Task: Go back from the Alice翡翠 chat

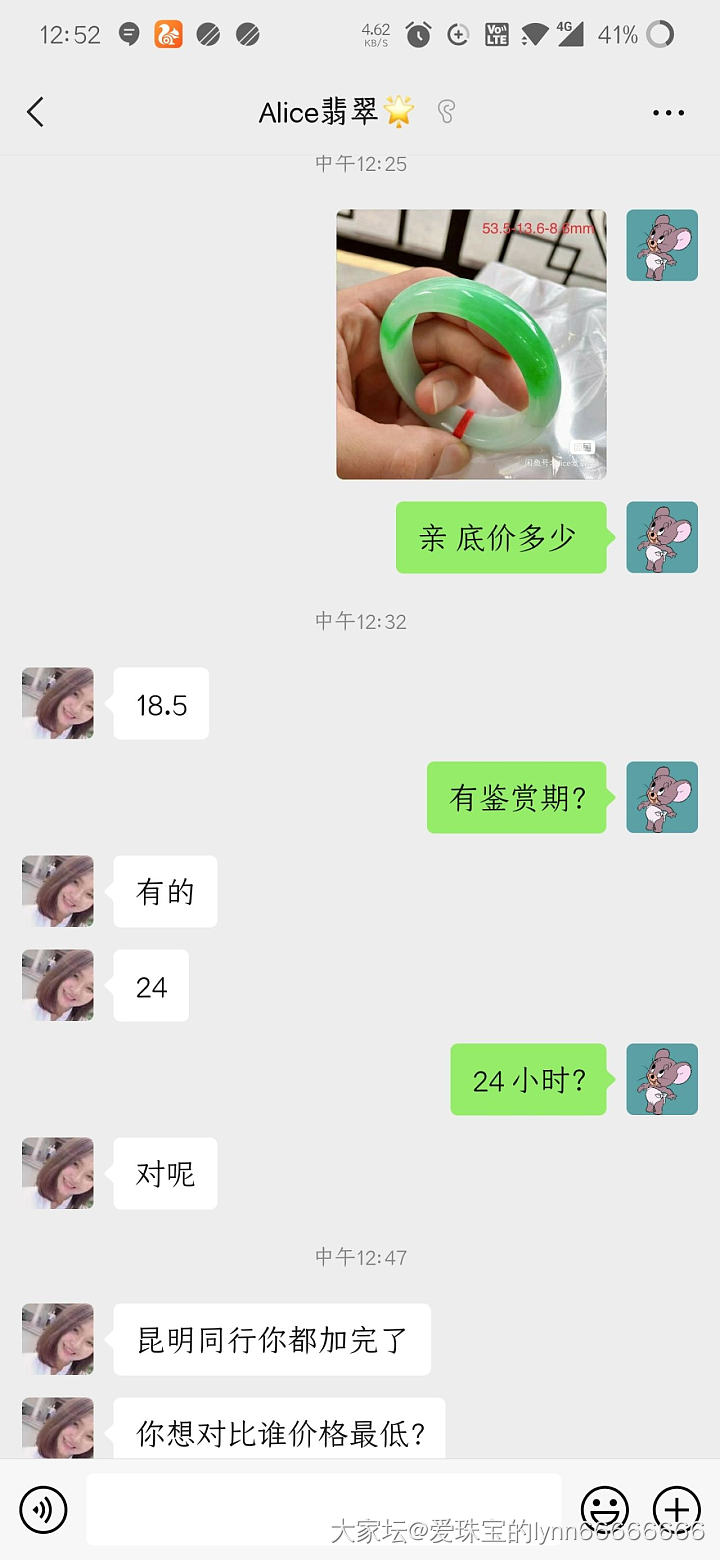Action: 36,112
